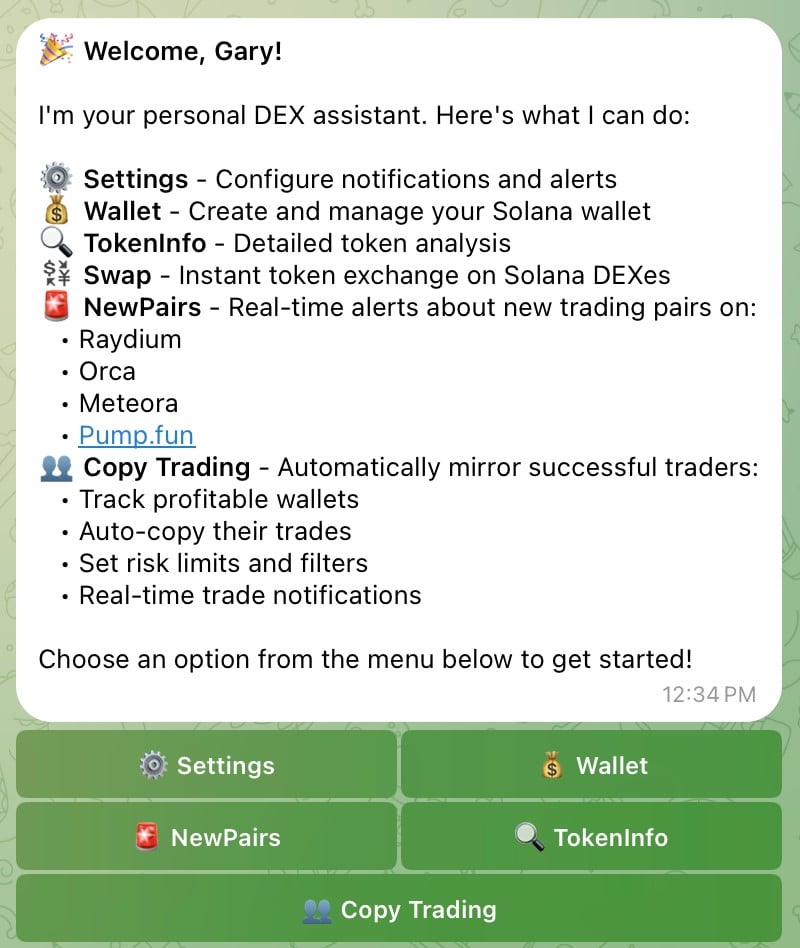Open the Settings button
Viewport: 800px width, 948px height.
coord(206,765)
